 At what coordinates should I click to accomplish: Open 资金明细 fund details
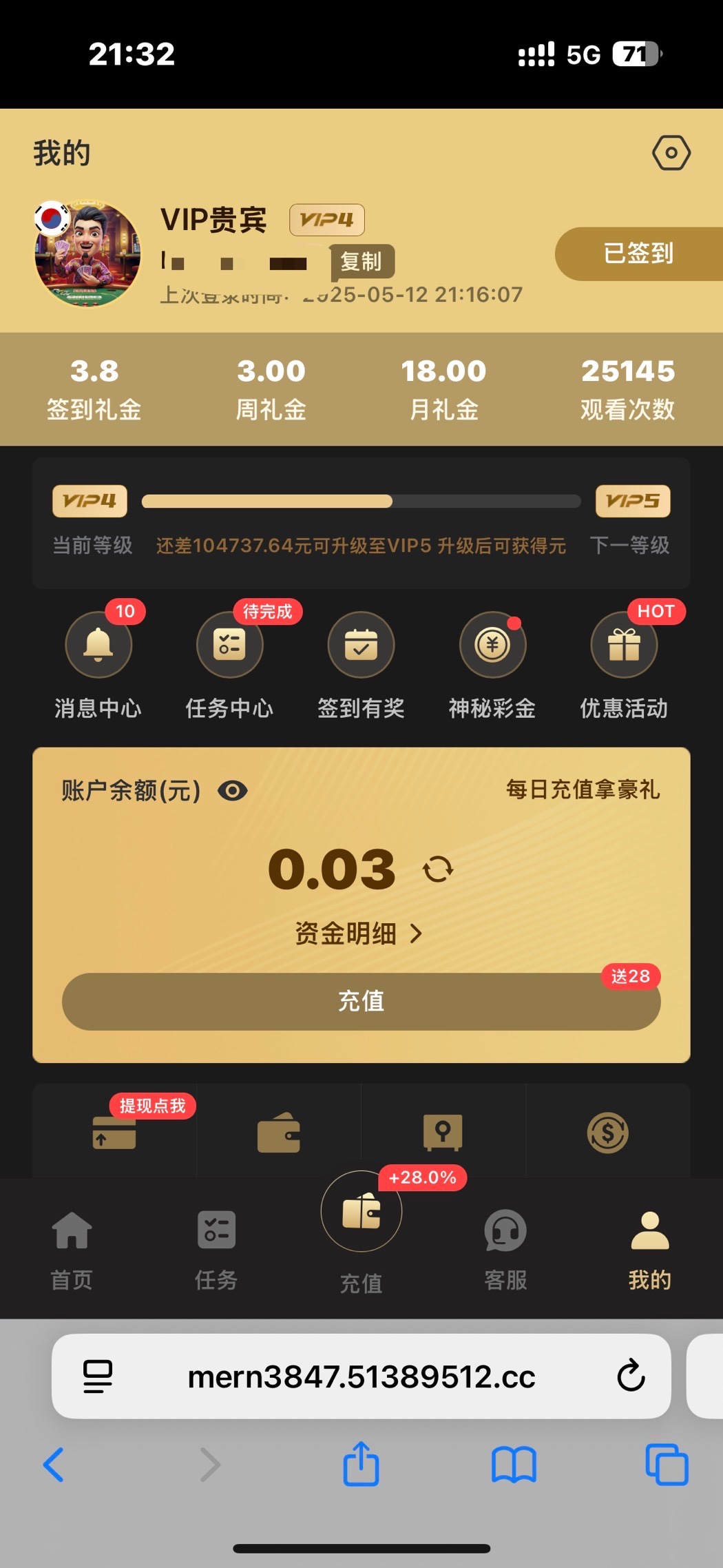click(358, 933)
